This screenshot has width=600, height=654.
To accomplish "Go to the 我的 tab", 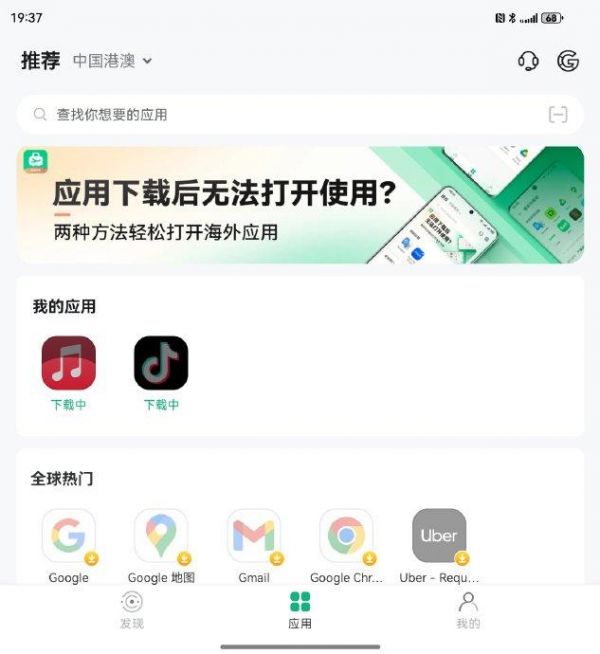I will (x=468, y=609).
